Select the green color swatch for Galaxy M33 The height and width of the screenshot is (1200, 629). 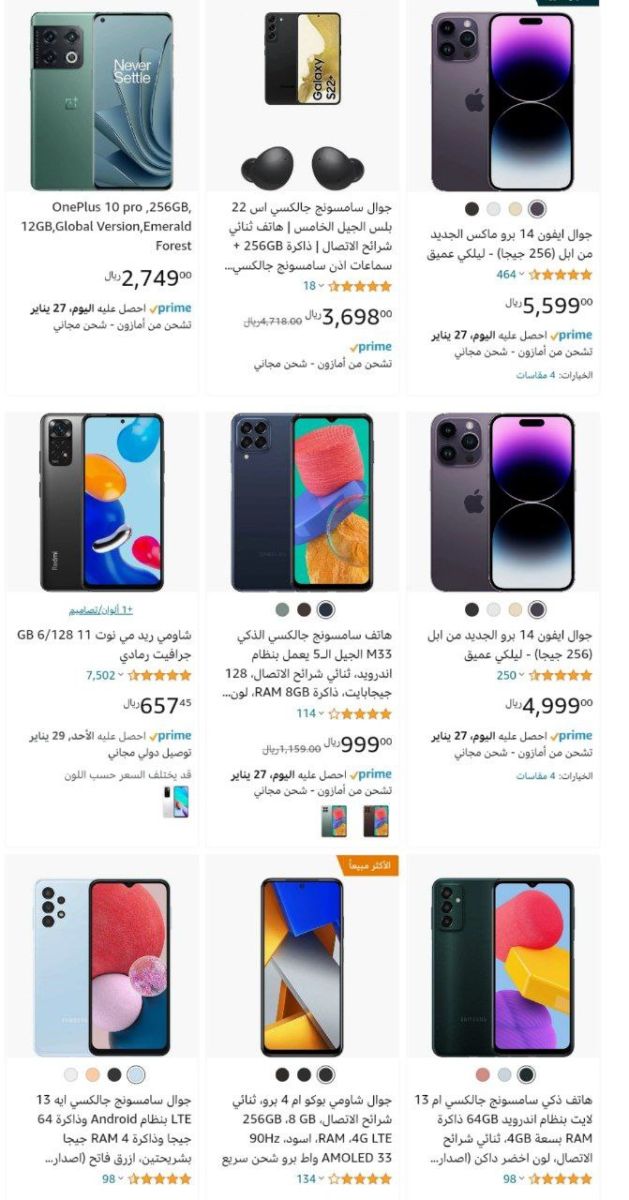(282, 609)
